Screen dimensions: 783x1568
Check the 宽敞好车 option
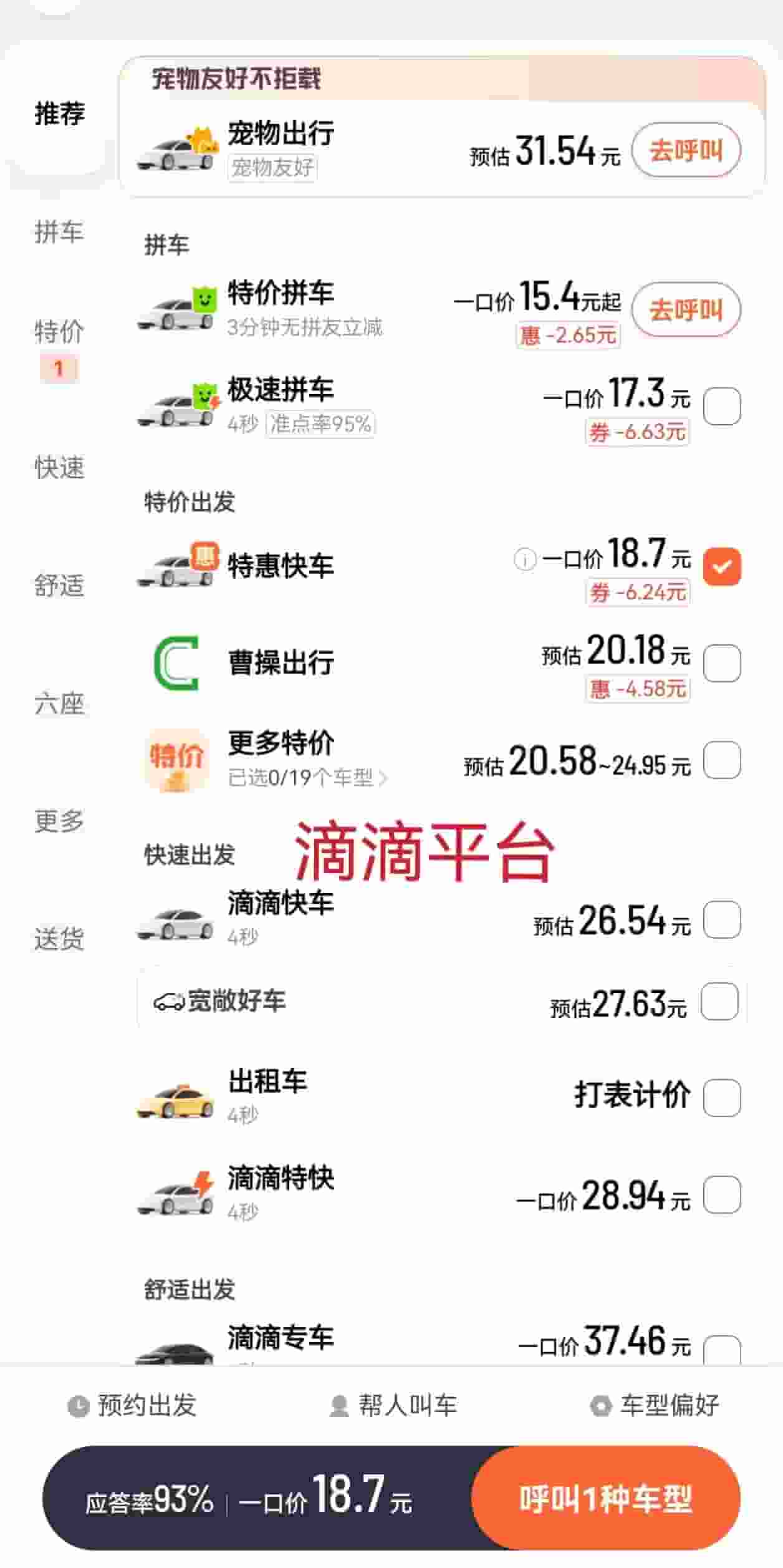[719, 1001]
